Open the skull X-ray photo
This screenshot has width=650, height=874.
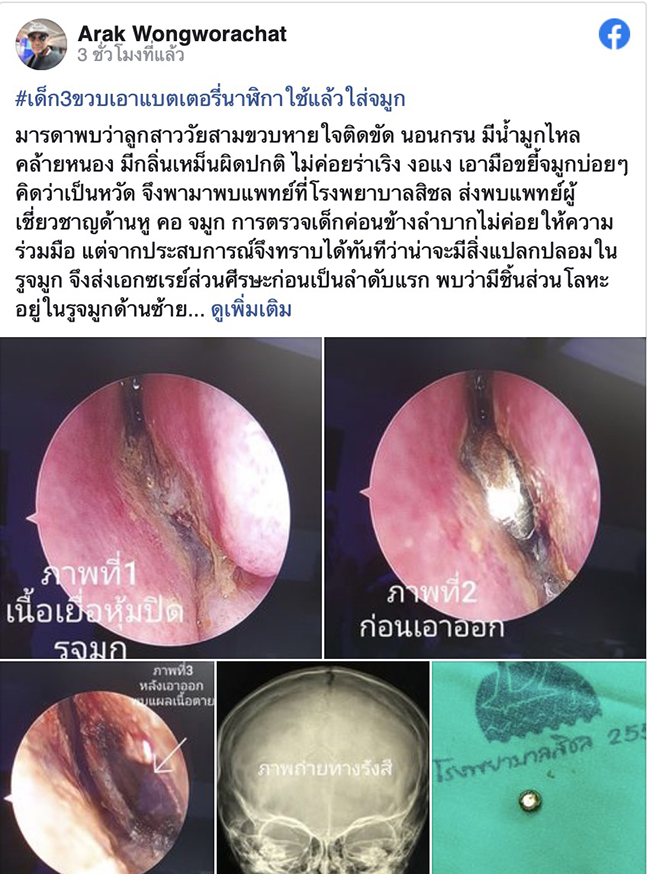point(323,767)
